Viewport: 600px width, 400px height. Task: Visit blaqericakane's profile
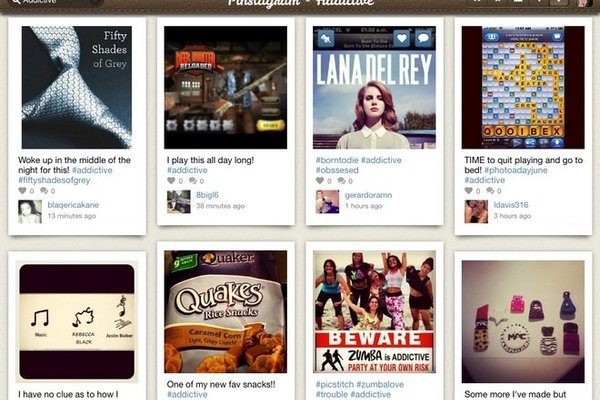[x=72, y=205]
